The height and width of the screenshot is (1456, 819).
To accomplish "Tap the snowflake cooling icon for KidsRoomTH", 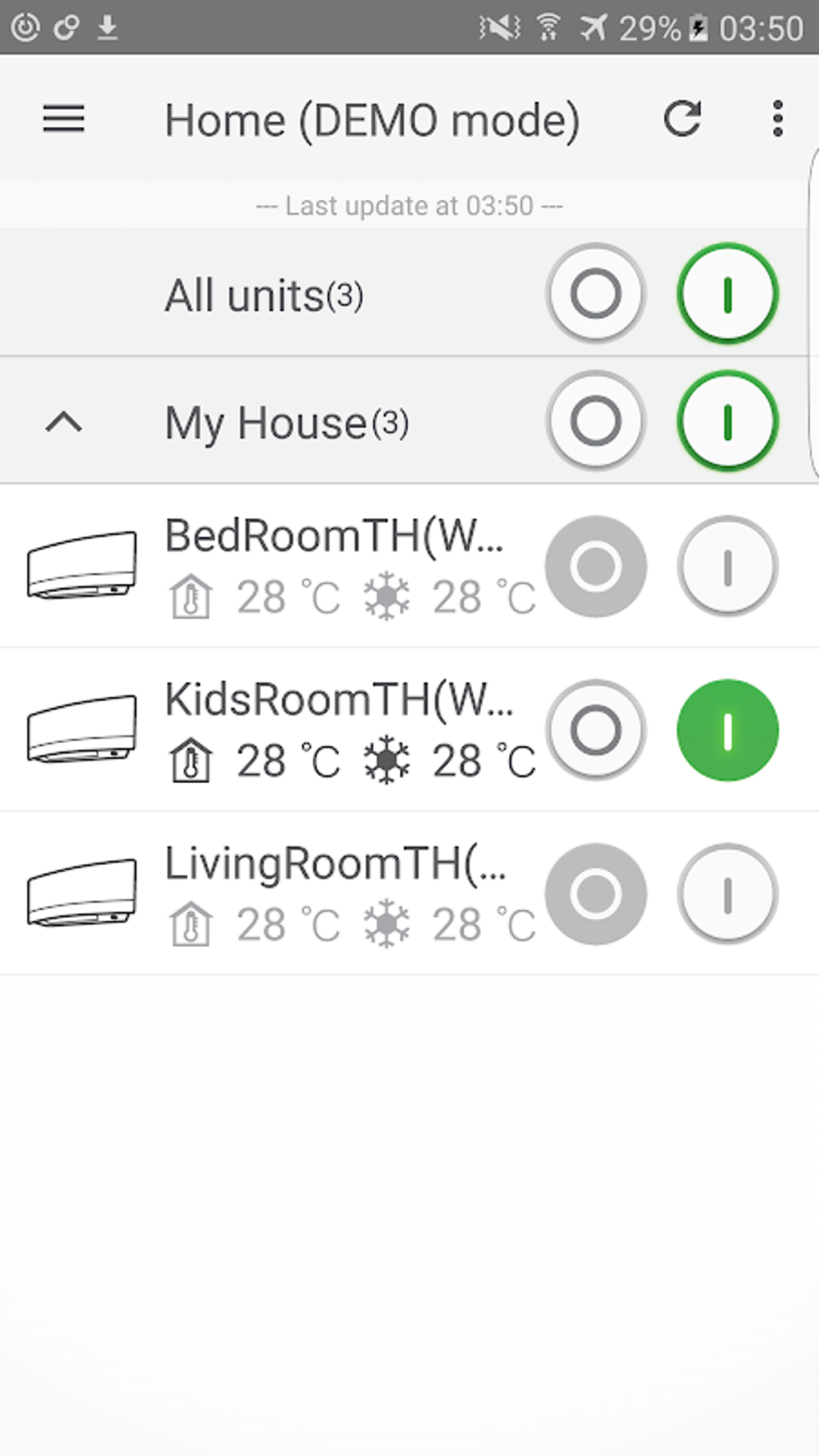I will click(x=385, y=760).
